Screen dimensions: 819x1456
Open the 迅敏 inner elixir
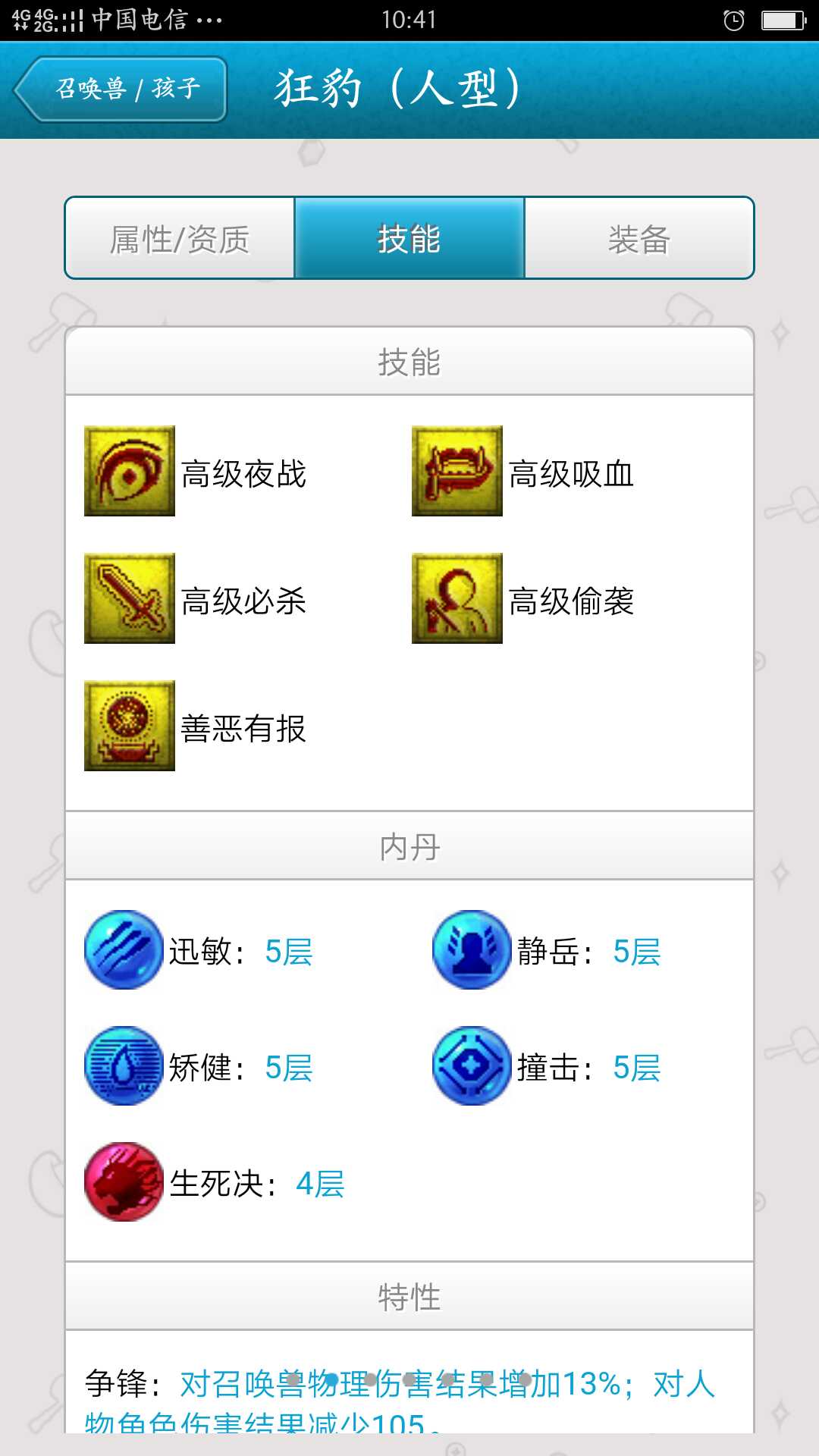click(x=124, y=949)
